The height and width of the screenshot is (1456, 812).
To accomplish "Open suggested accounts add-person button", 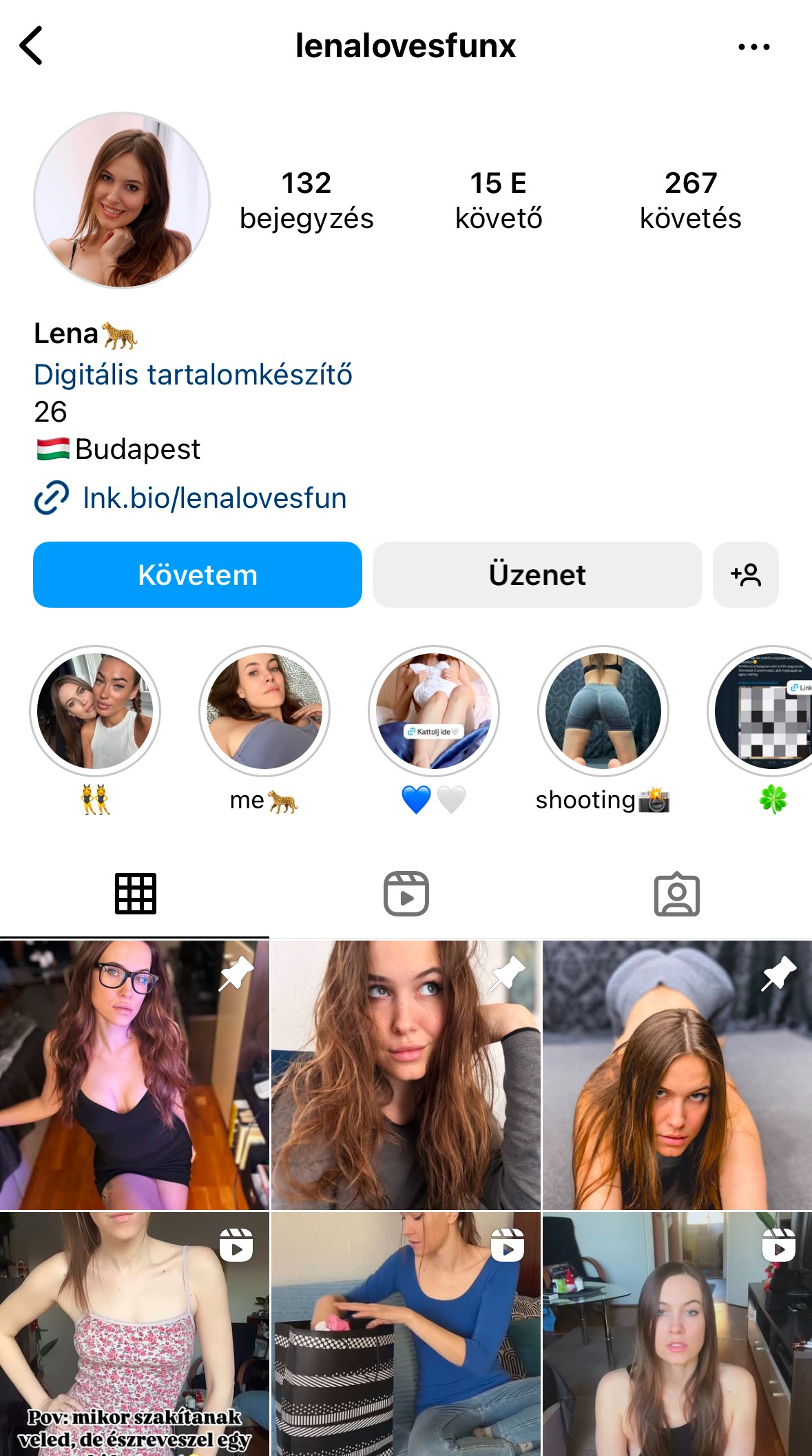I will coord(746,575).
